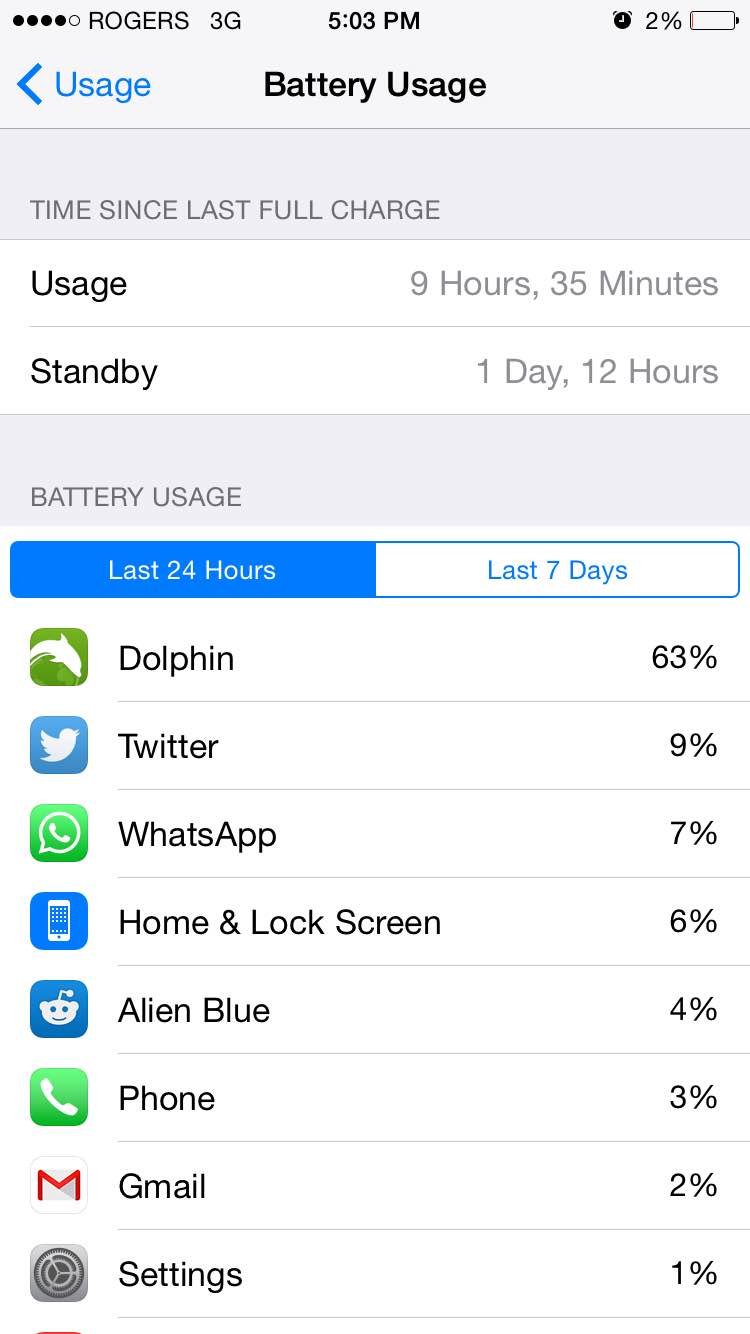Go back to the Usage screen
750x1334 pixels.
pos(84,85)
